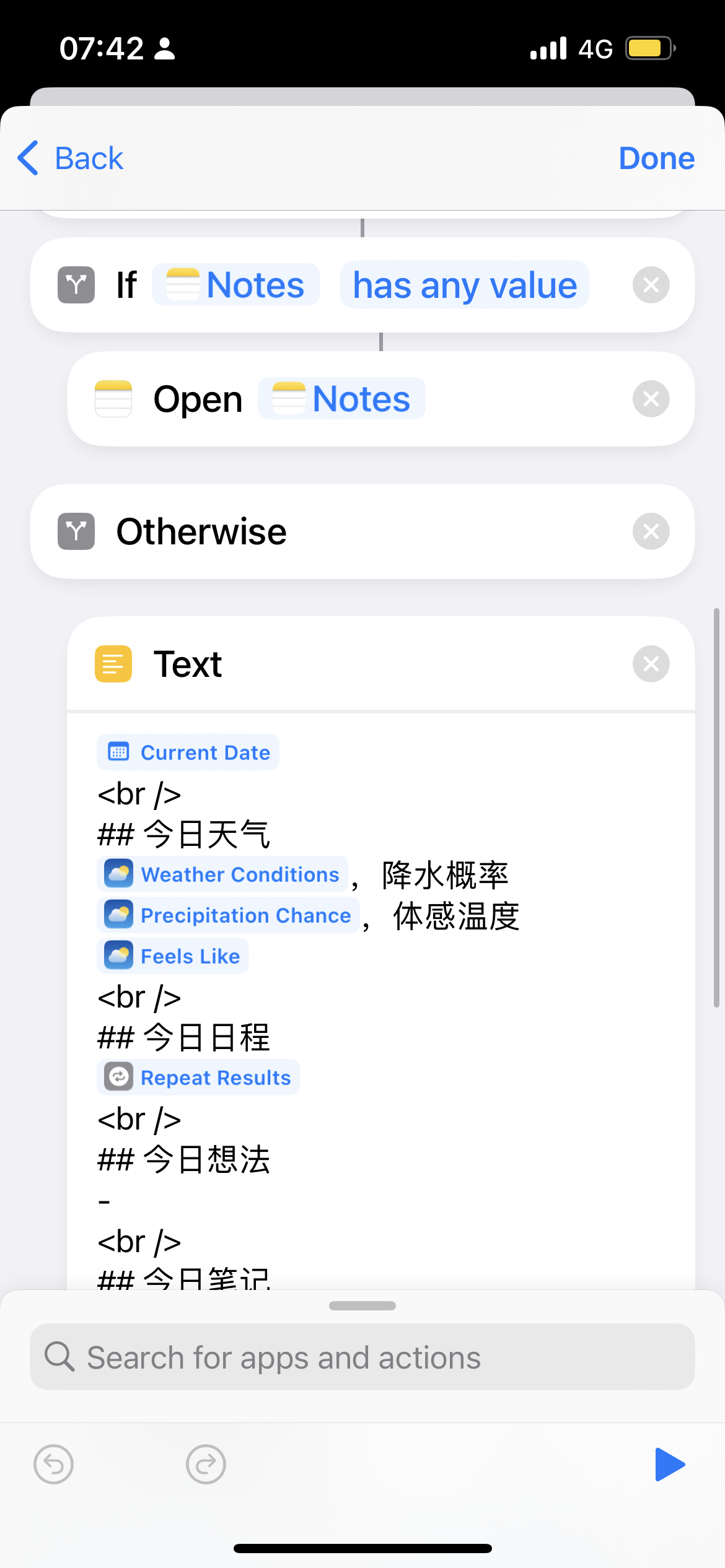This screenshot has width=725, height=1568.
Task: Search for apps and actions
Action: tap(362, 1357)
